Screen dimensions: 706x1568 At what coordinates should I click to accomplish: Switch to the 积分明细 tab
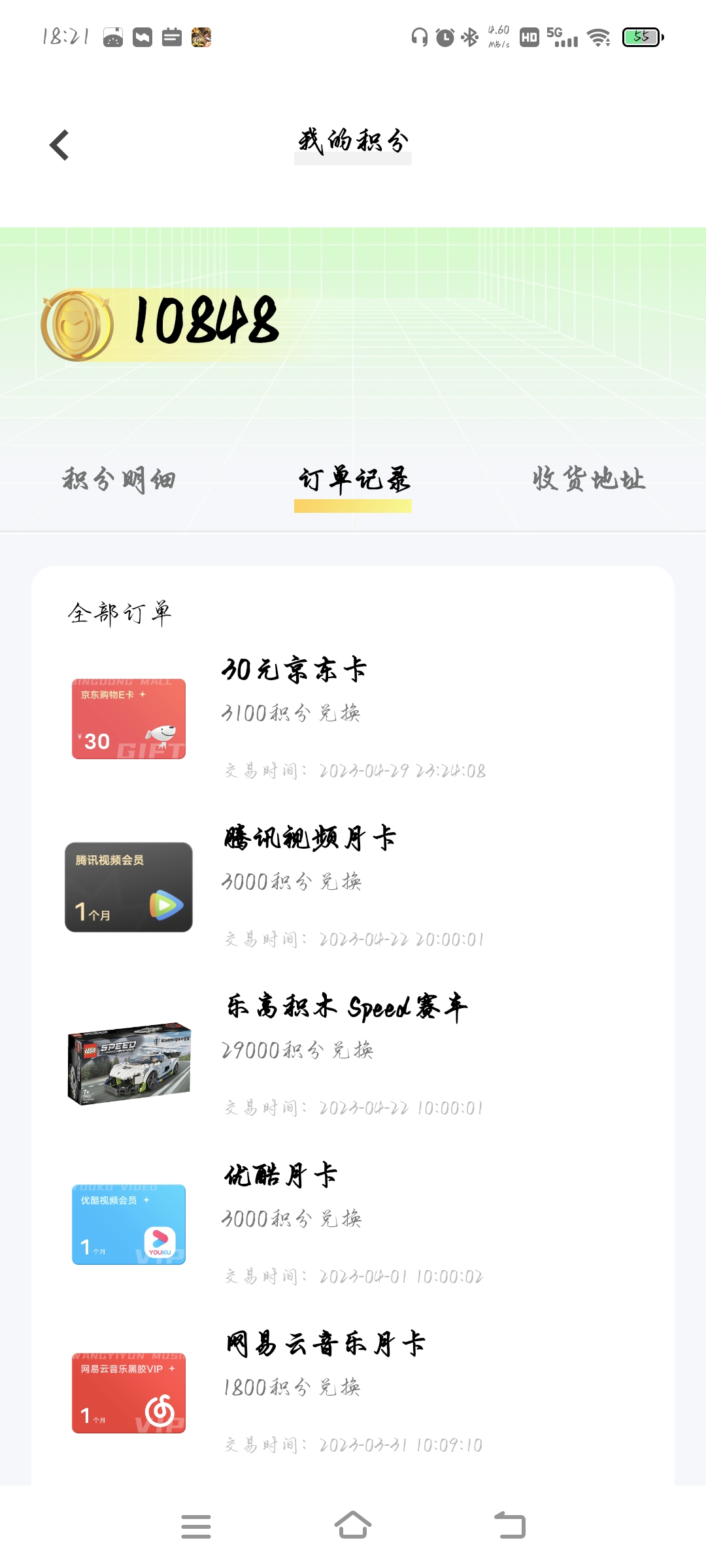pos(119,480)
